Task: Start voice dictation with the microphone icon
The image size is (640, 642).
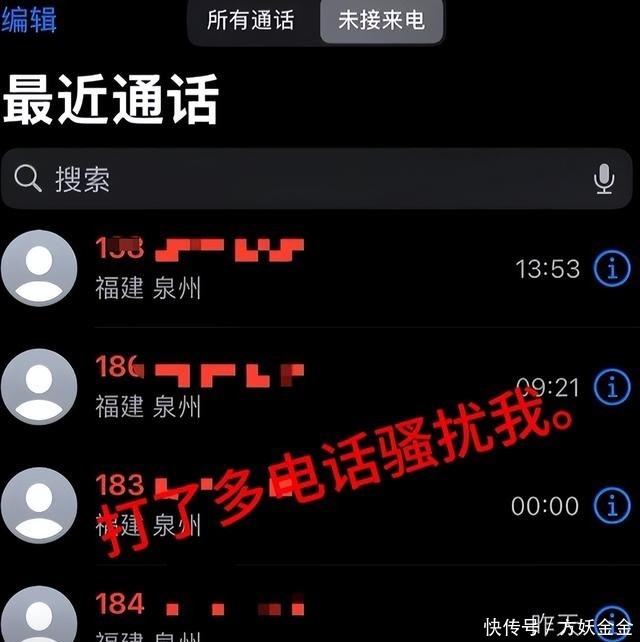Action: click(x=603, y=180)
